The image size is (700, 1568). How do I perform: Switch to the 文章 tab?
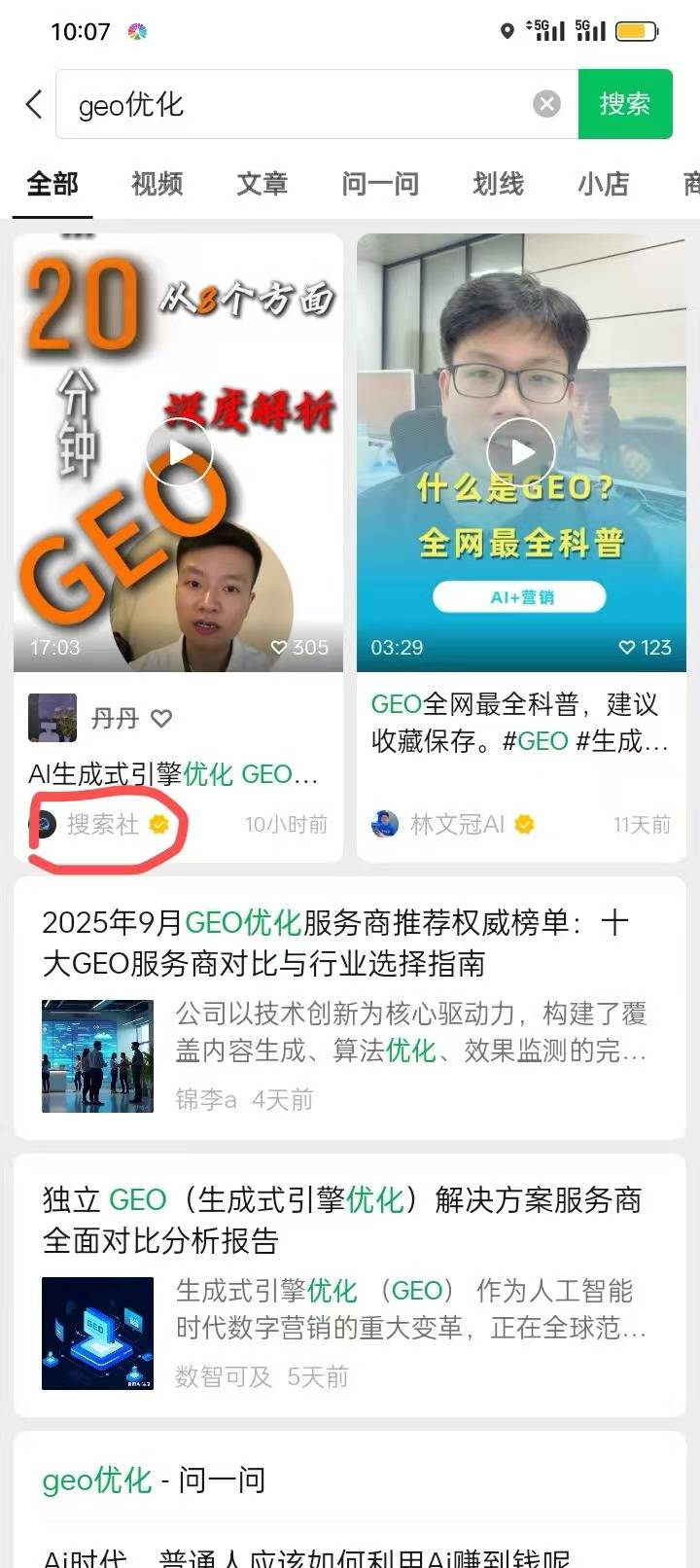[262, 184]
